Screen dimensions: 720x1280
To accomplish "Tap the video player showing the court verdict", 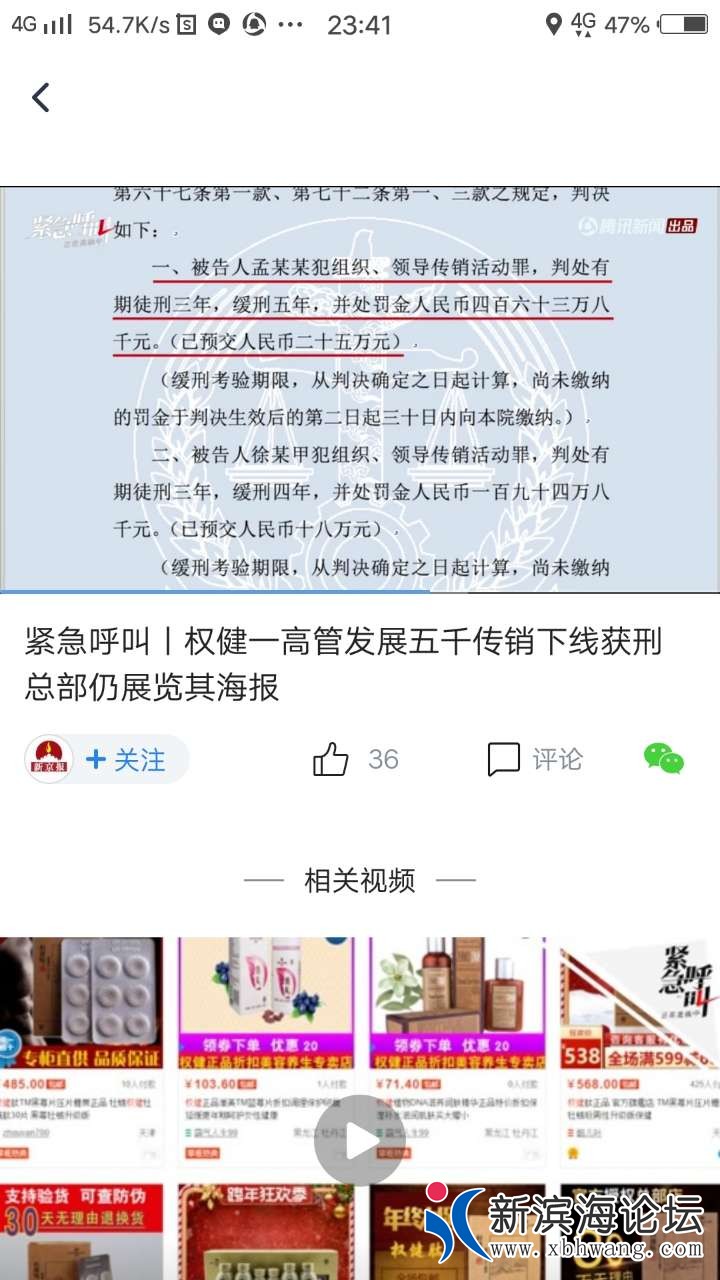I will point(360,389).
